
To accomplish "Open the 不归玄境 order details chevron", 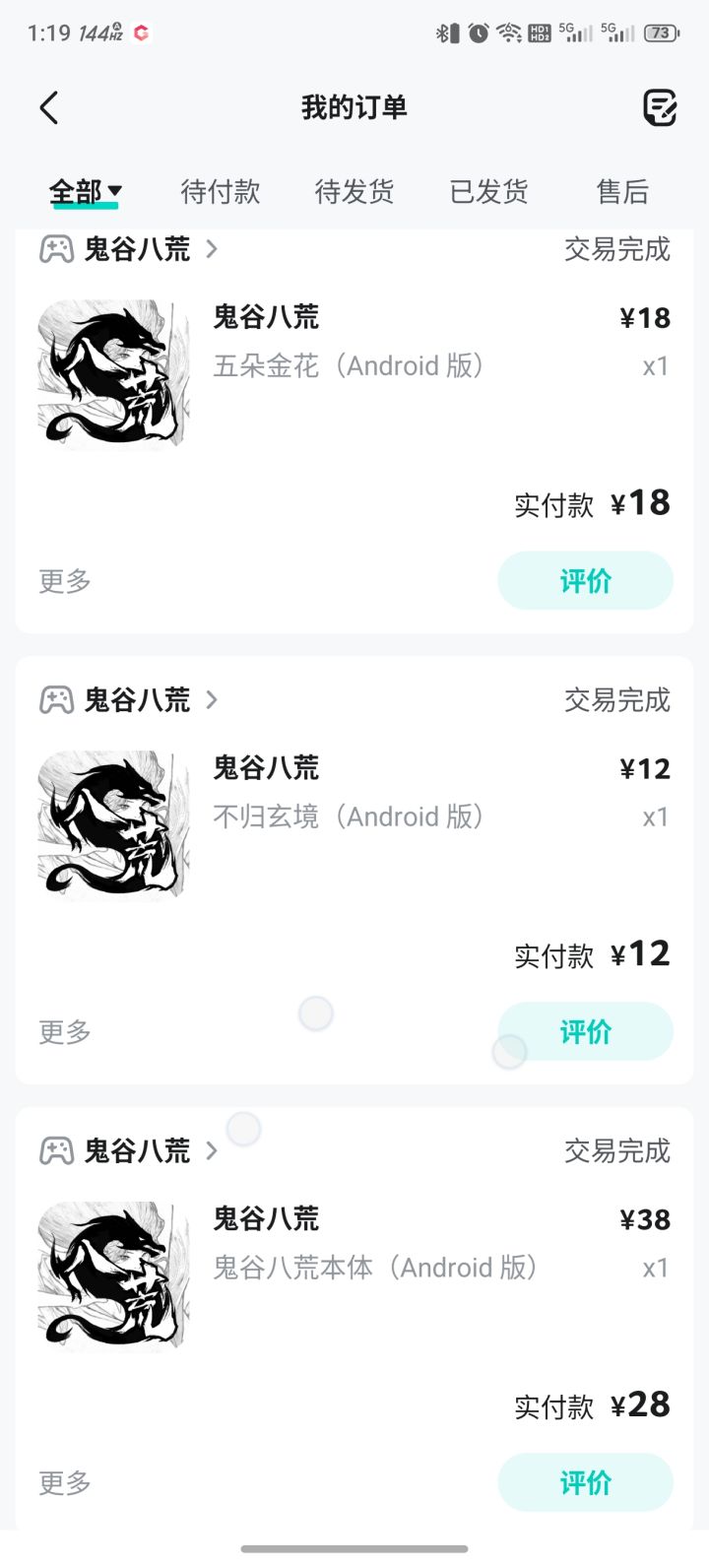I will coord(211,700).
